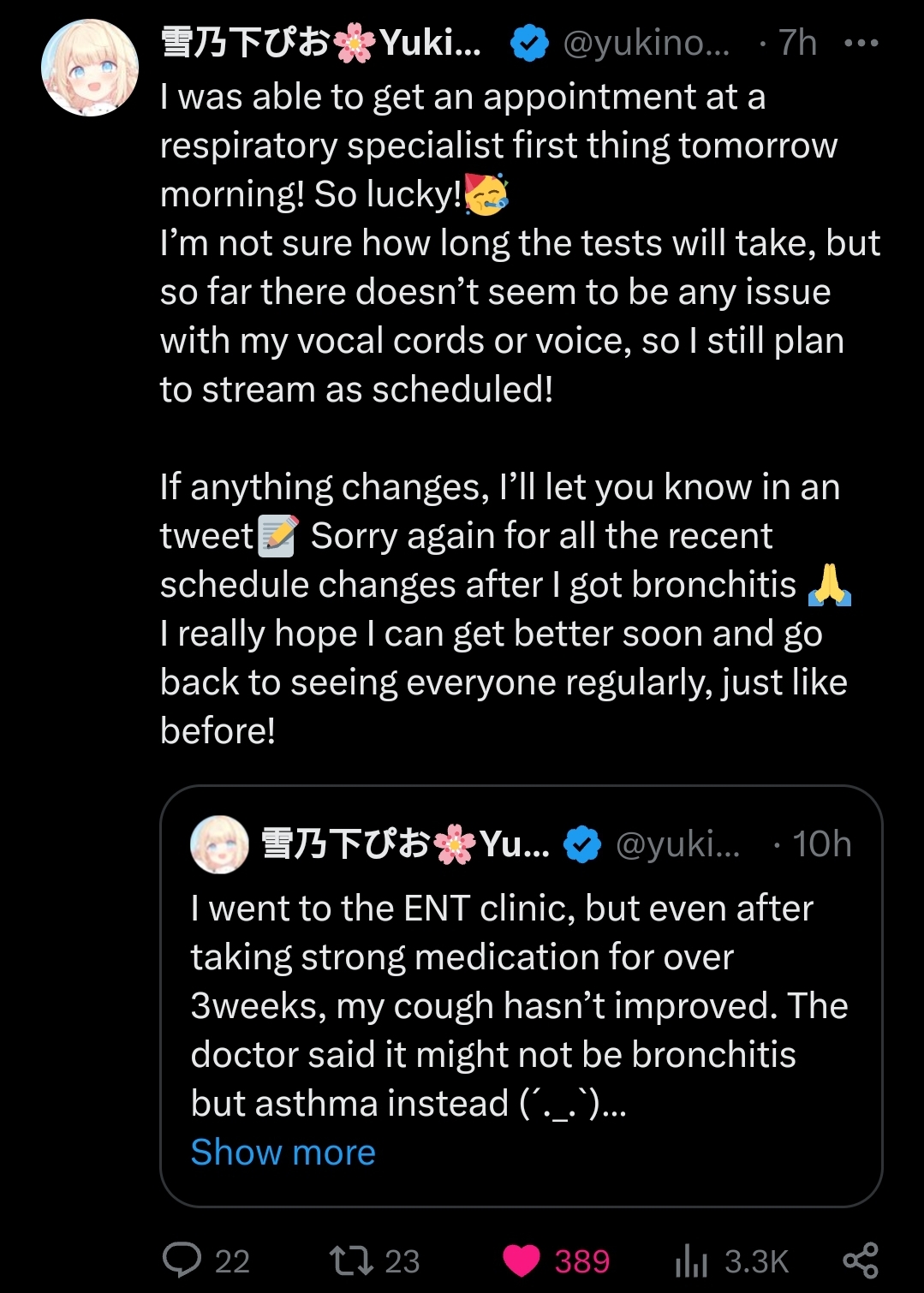Share this tweet
This screenshot has width=924, height=1293.
pos(861,1260)
